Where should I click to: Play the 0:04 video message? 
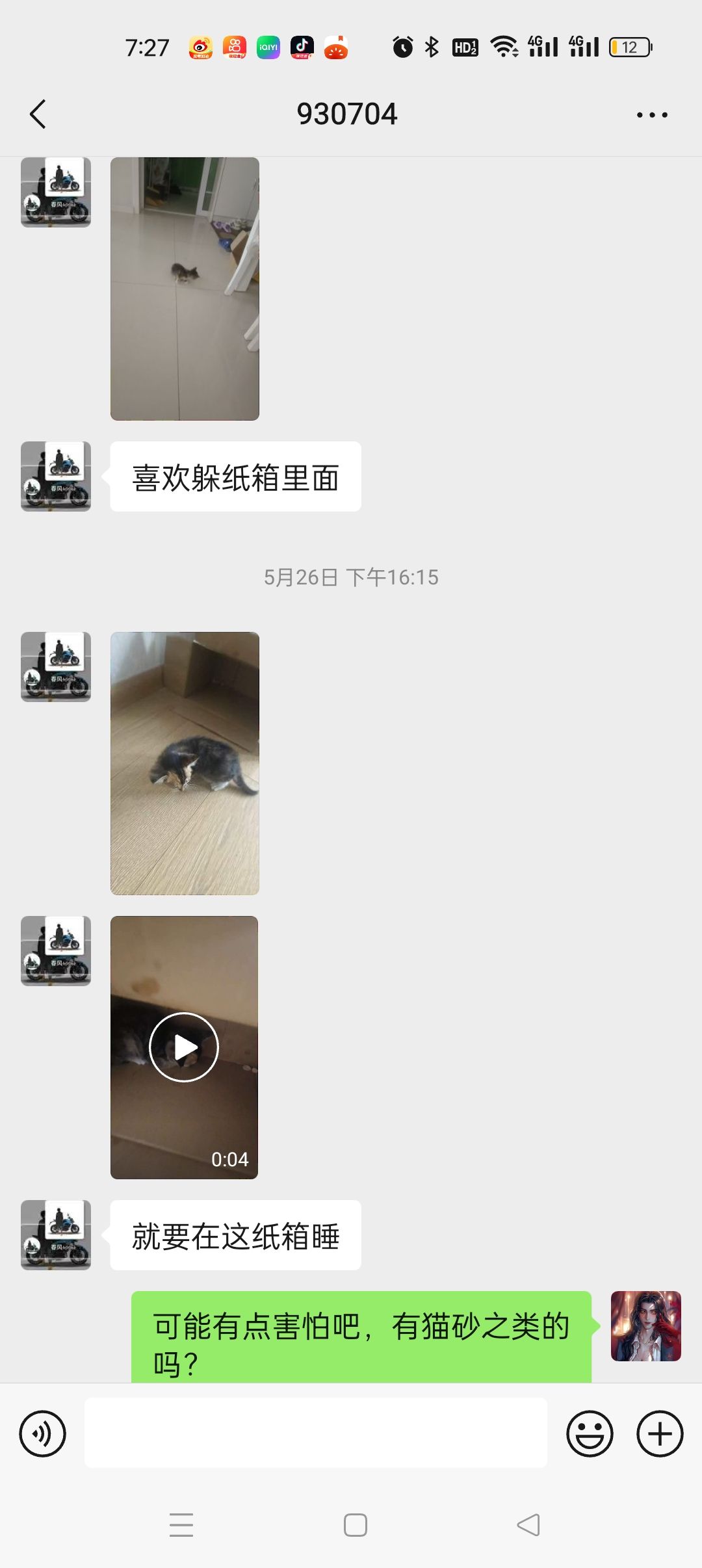pos(184,1047)
